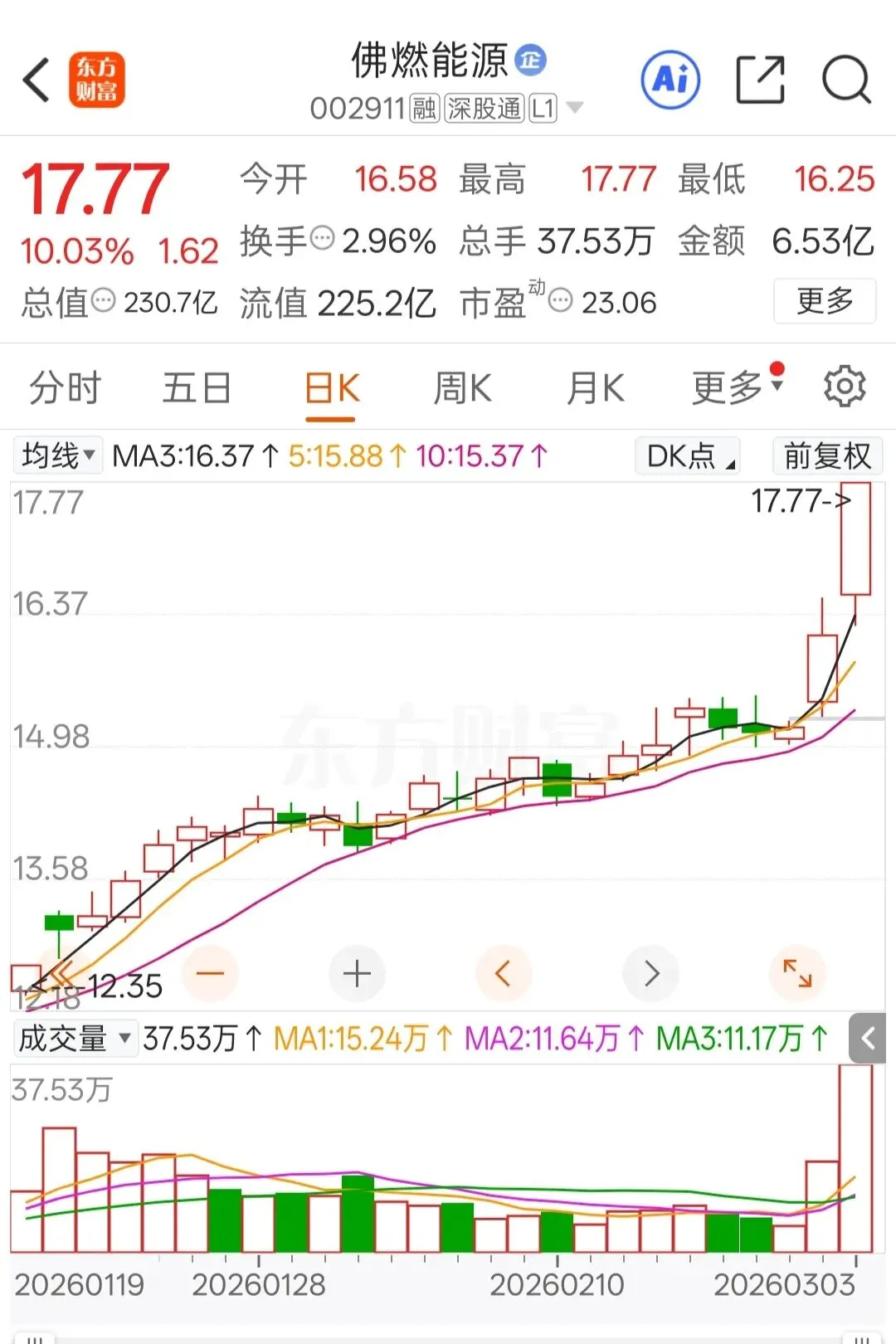
Task: Zoom out the chart with minus
Action: (211, 973)
